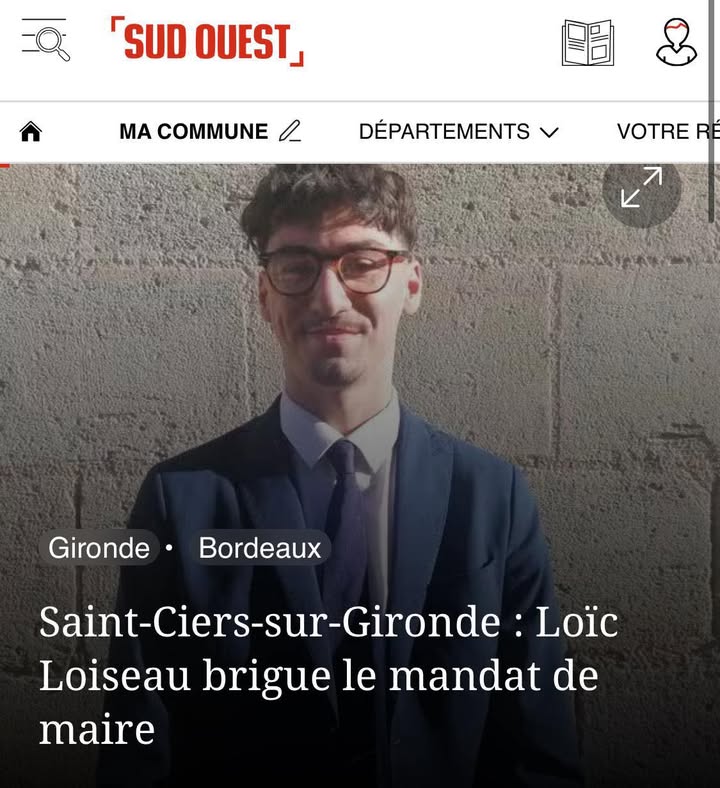Open the Bordeaux tag
This screenshot has height=788, width=720.
coord(260,548)
